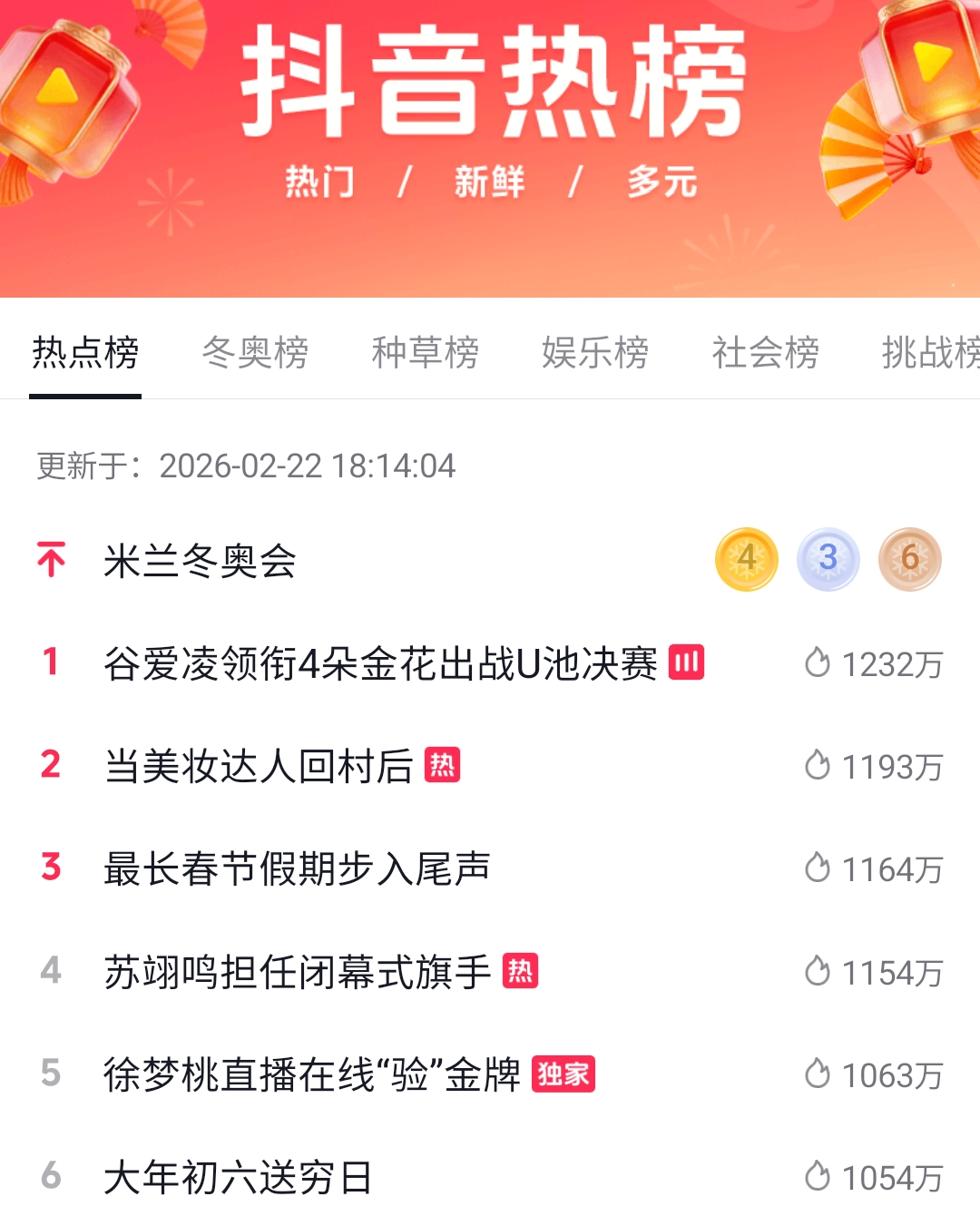Tap the 苏翊鸣担任闭幕式旗手 entry
980x1216 pixels.
point(297,973)
